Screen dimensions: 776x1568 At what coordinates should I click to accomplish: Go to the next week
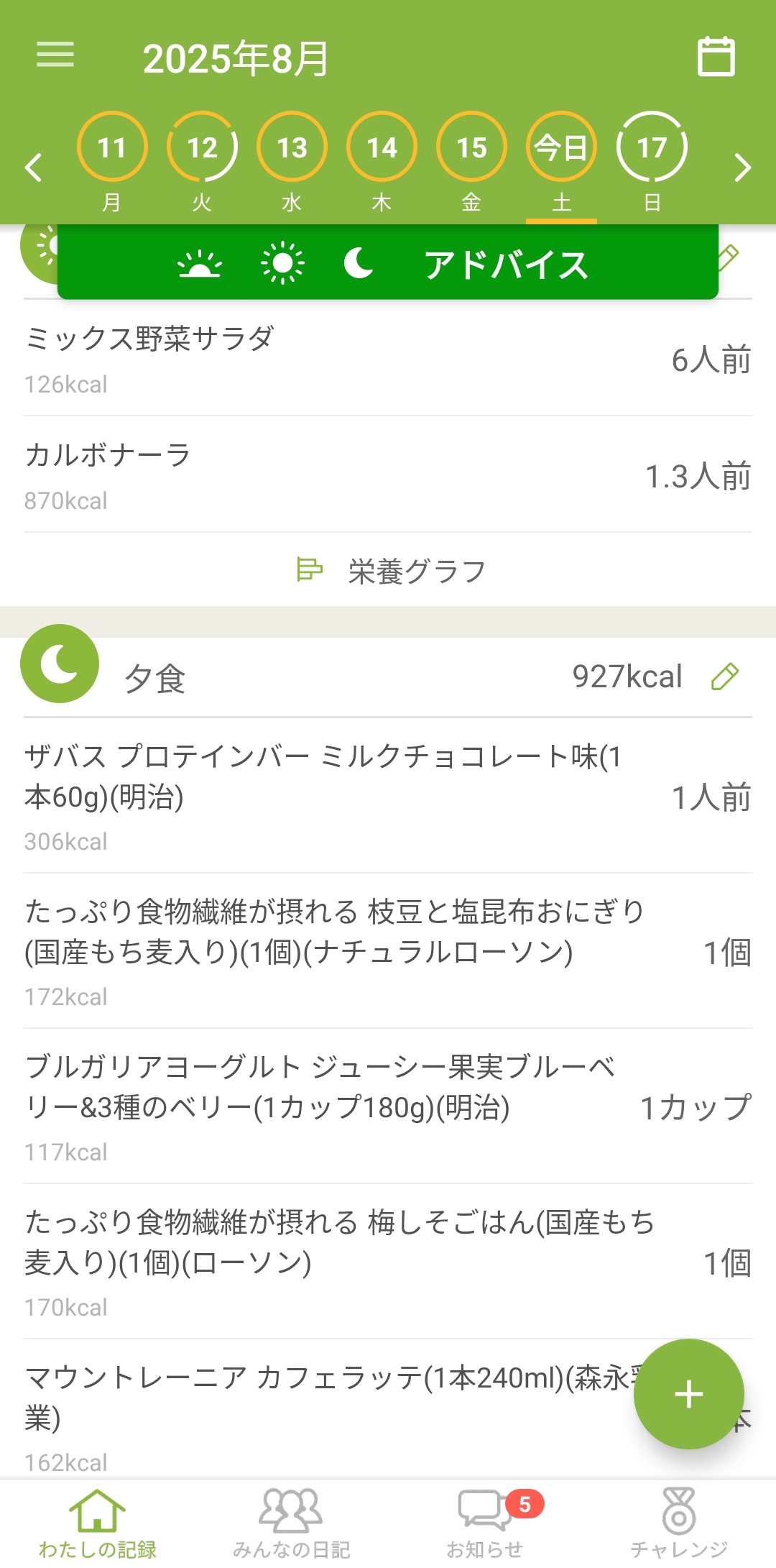(742, 168)
